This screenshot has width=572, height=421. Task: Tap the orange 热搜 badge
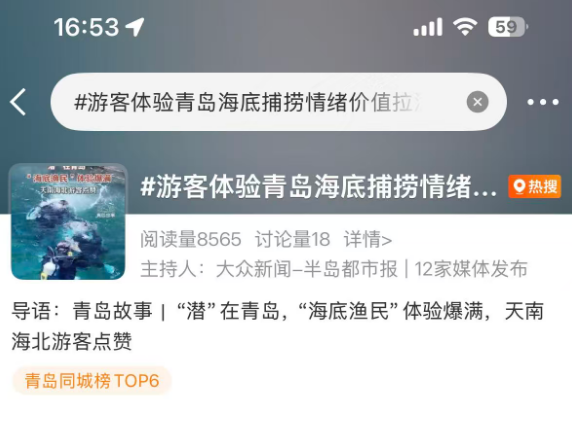(534, 187)
